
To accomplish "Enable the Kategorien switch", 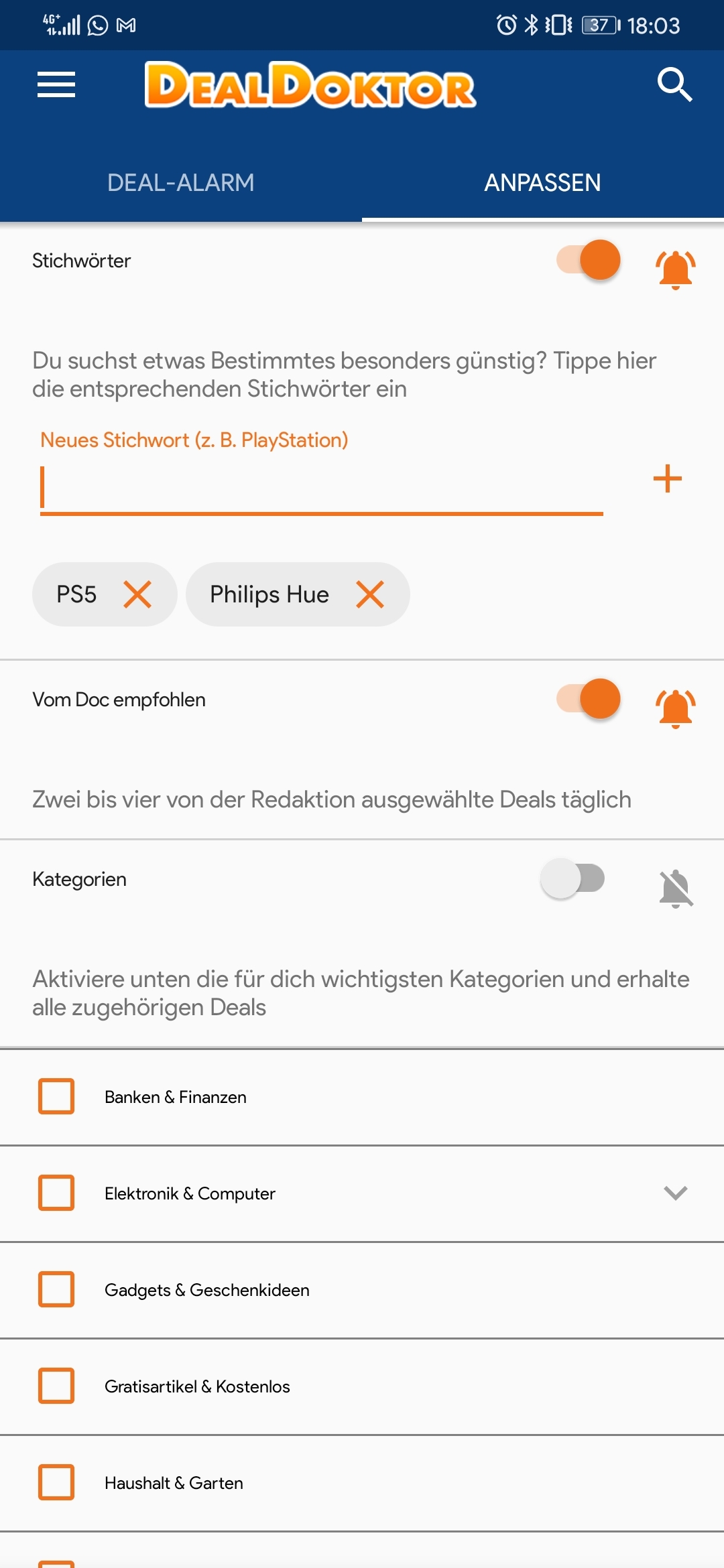I will pyautogui.click(x=572, y=878).
